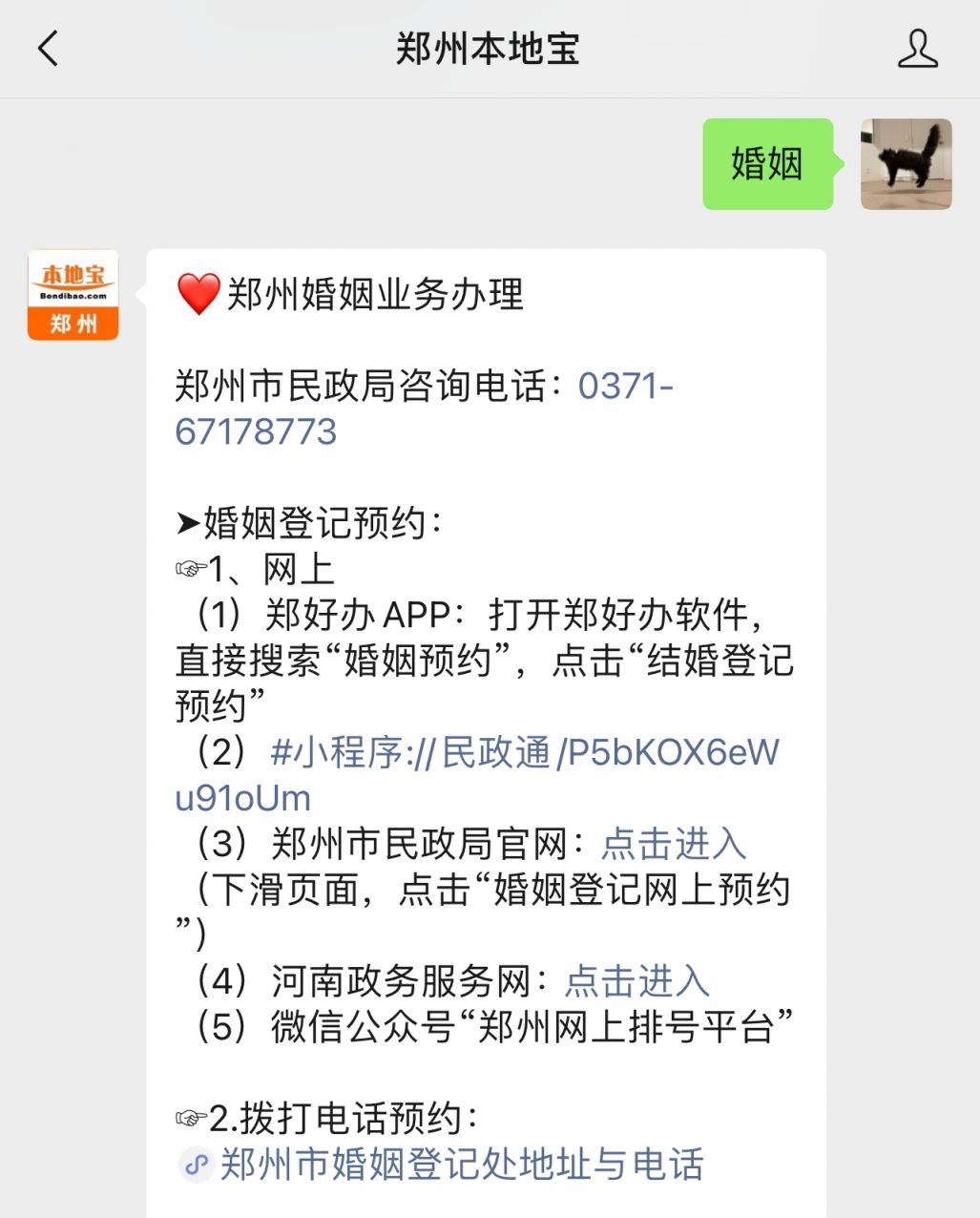Go back from the 郑州本地宝 chat

[48, 49]
